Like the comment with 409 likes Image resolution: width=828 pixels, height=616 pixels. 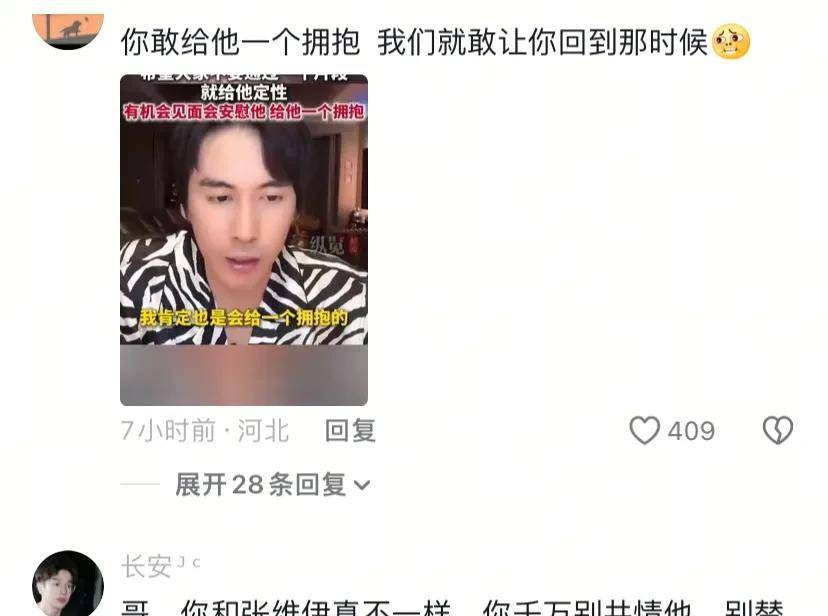[x=645, y=431]
